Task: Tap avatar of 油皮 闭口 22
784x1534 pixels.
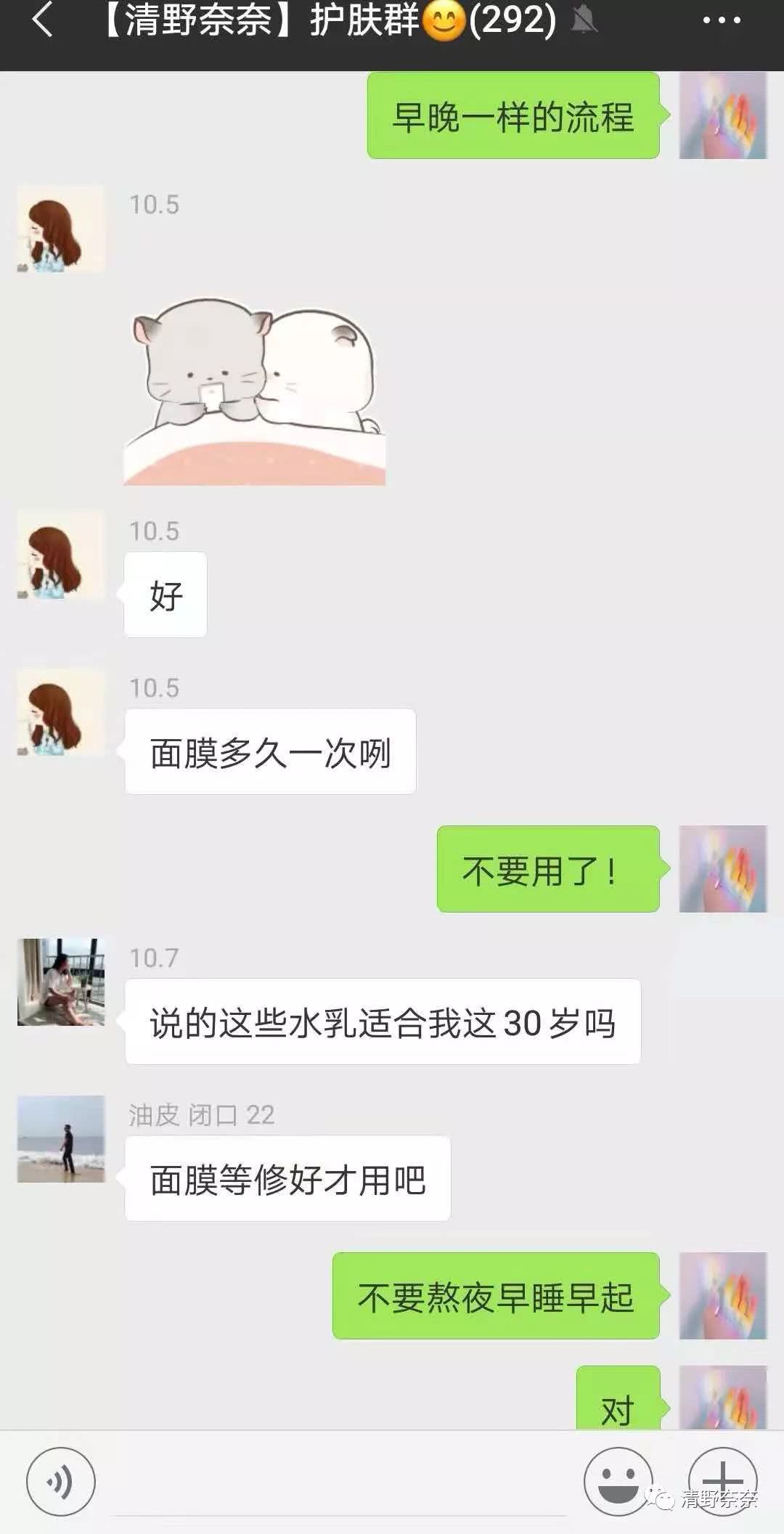Action: [x=61, y=1138]
